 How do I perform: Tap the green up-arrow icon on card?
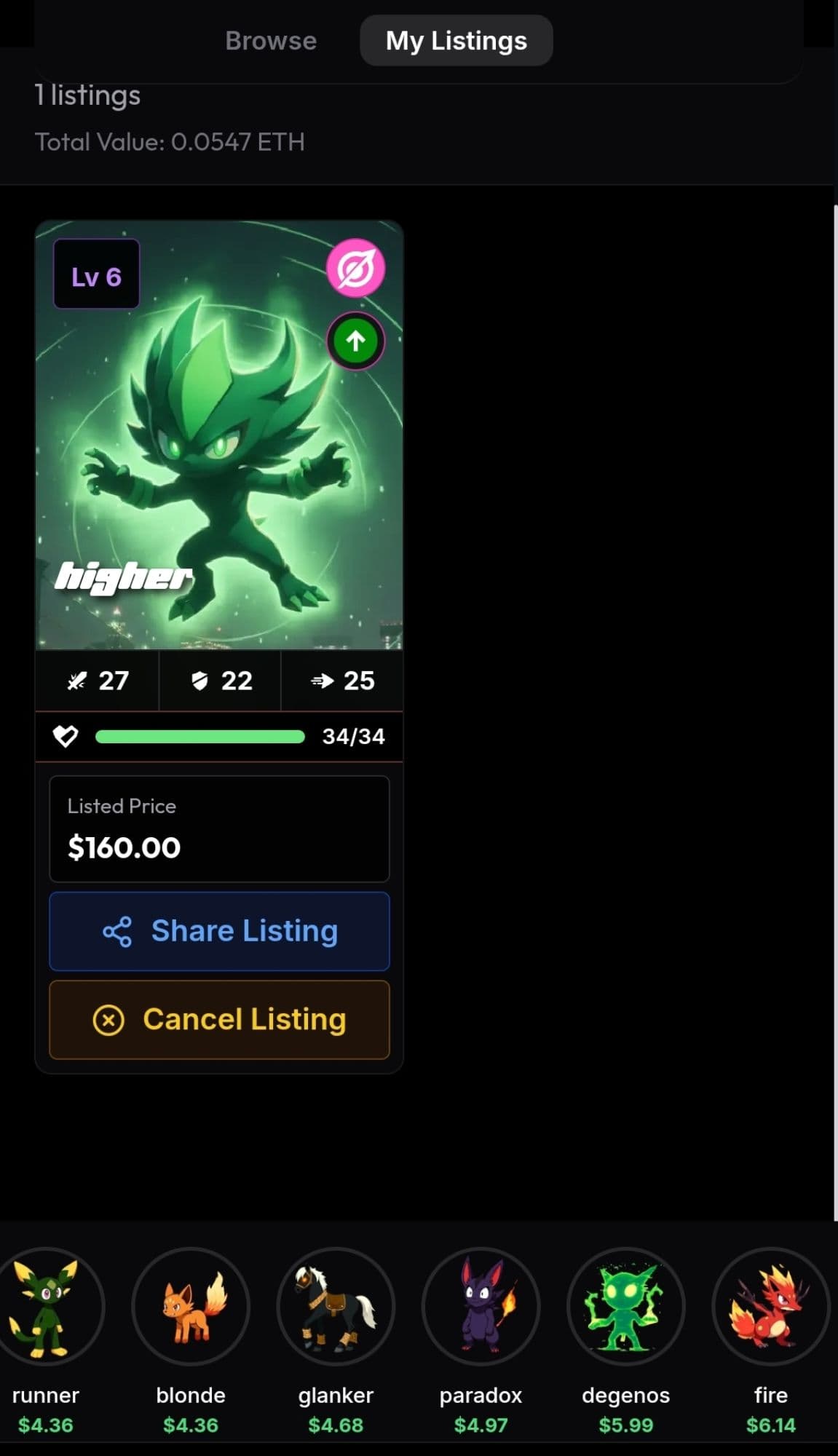click(355, 341)
